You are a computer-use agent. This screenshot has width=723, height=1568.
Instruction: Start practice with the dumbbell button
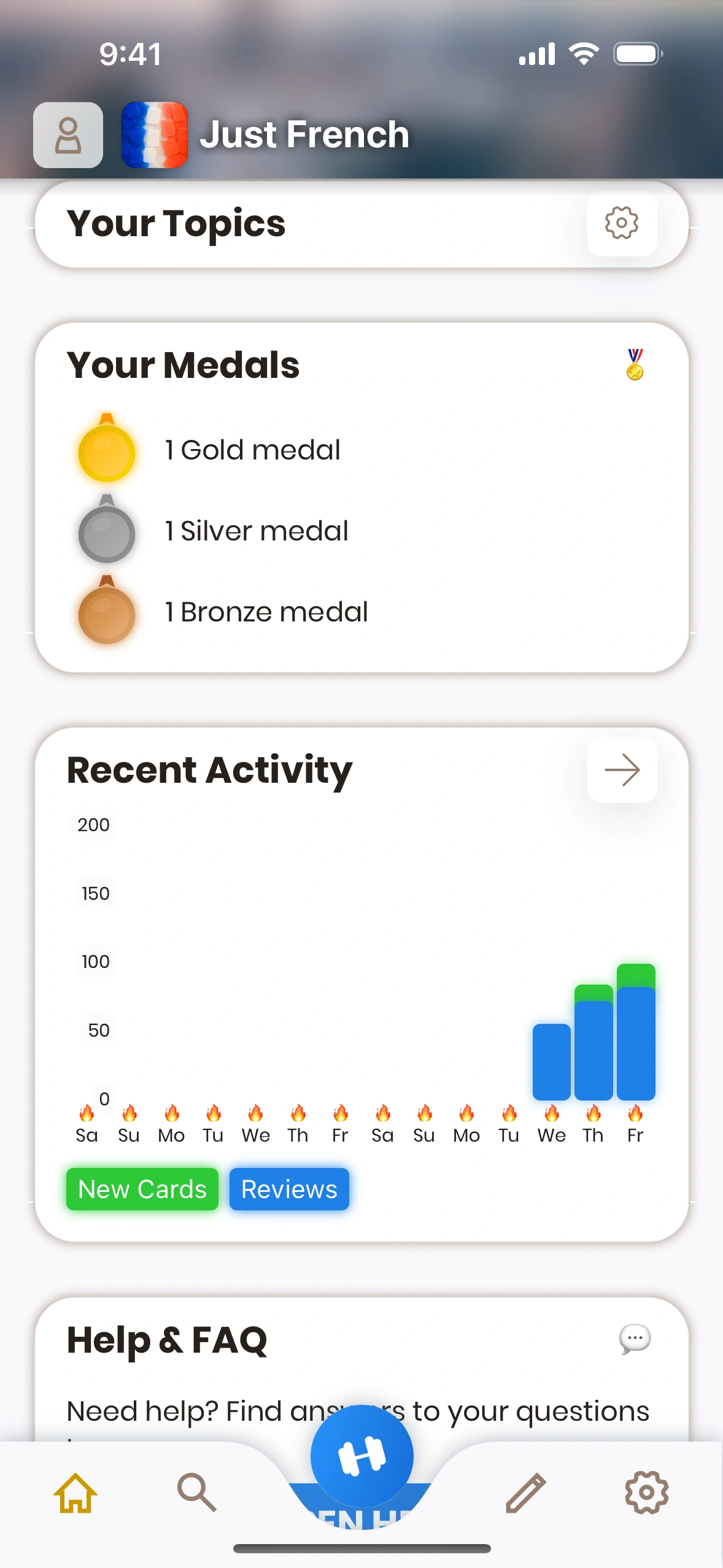coord(361,1456)
